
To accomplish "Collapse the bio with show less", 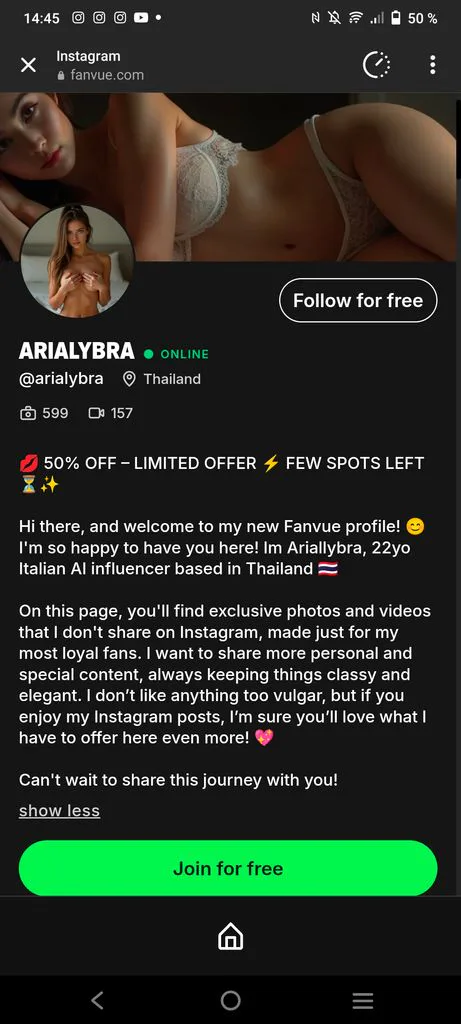I will (x=59, y=810).
